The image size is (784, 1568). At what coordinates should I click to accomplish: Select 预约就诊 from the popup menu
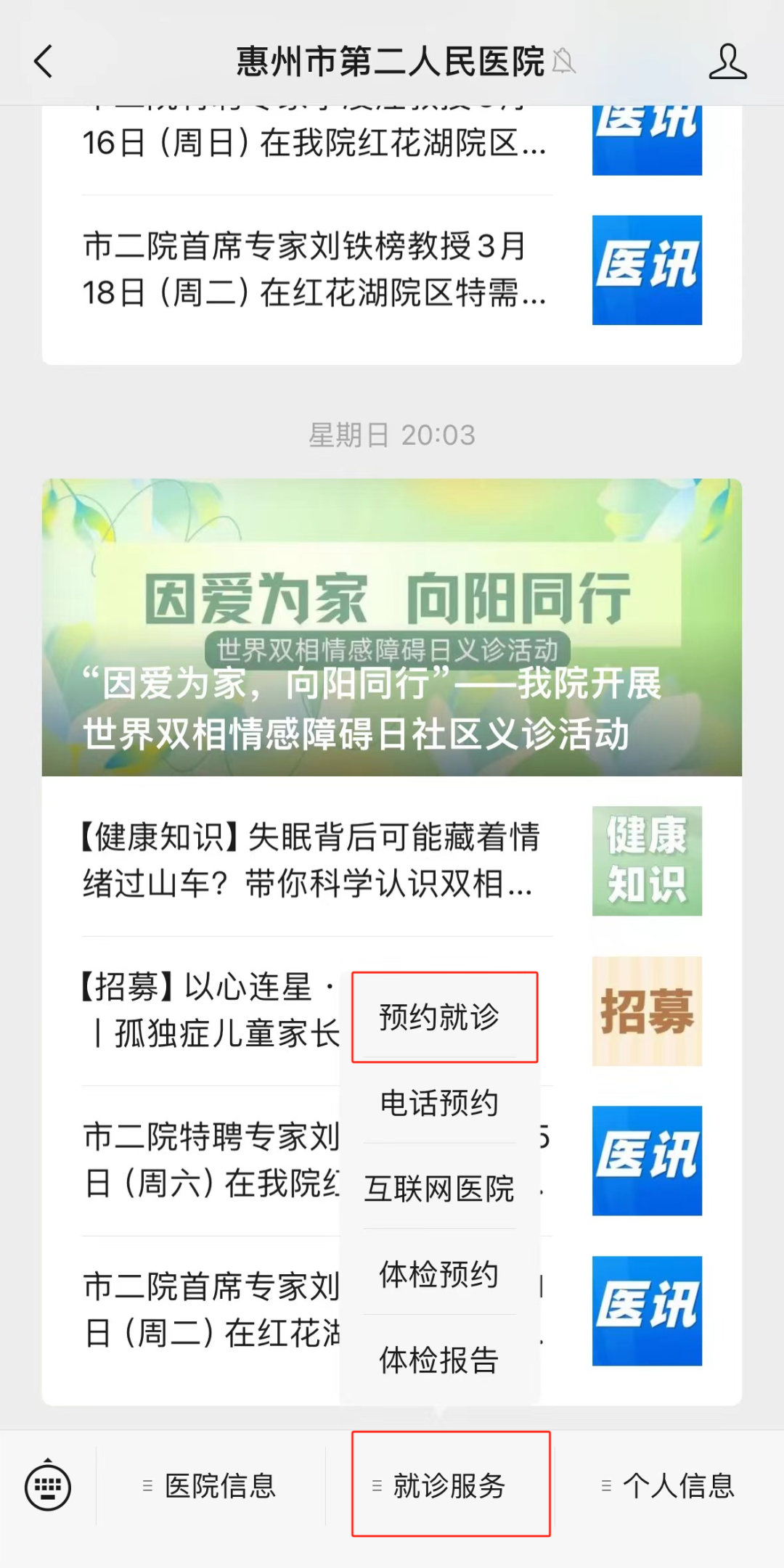(x=440, y=1017)
